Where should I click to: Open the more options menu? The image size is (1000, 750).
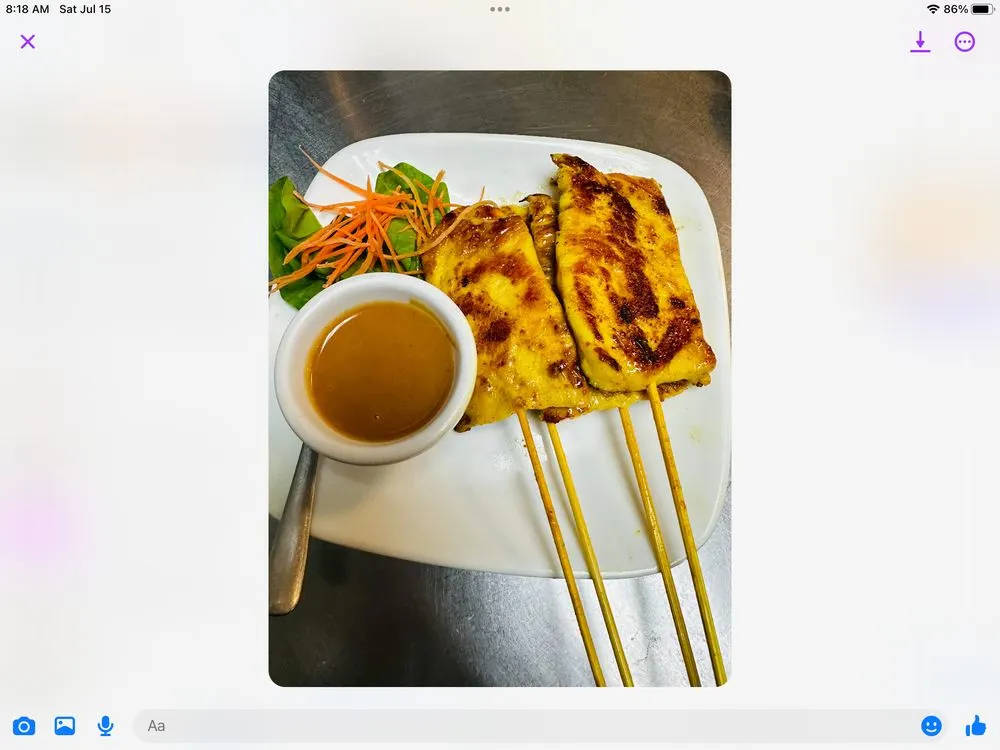tap(964, 42)
